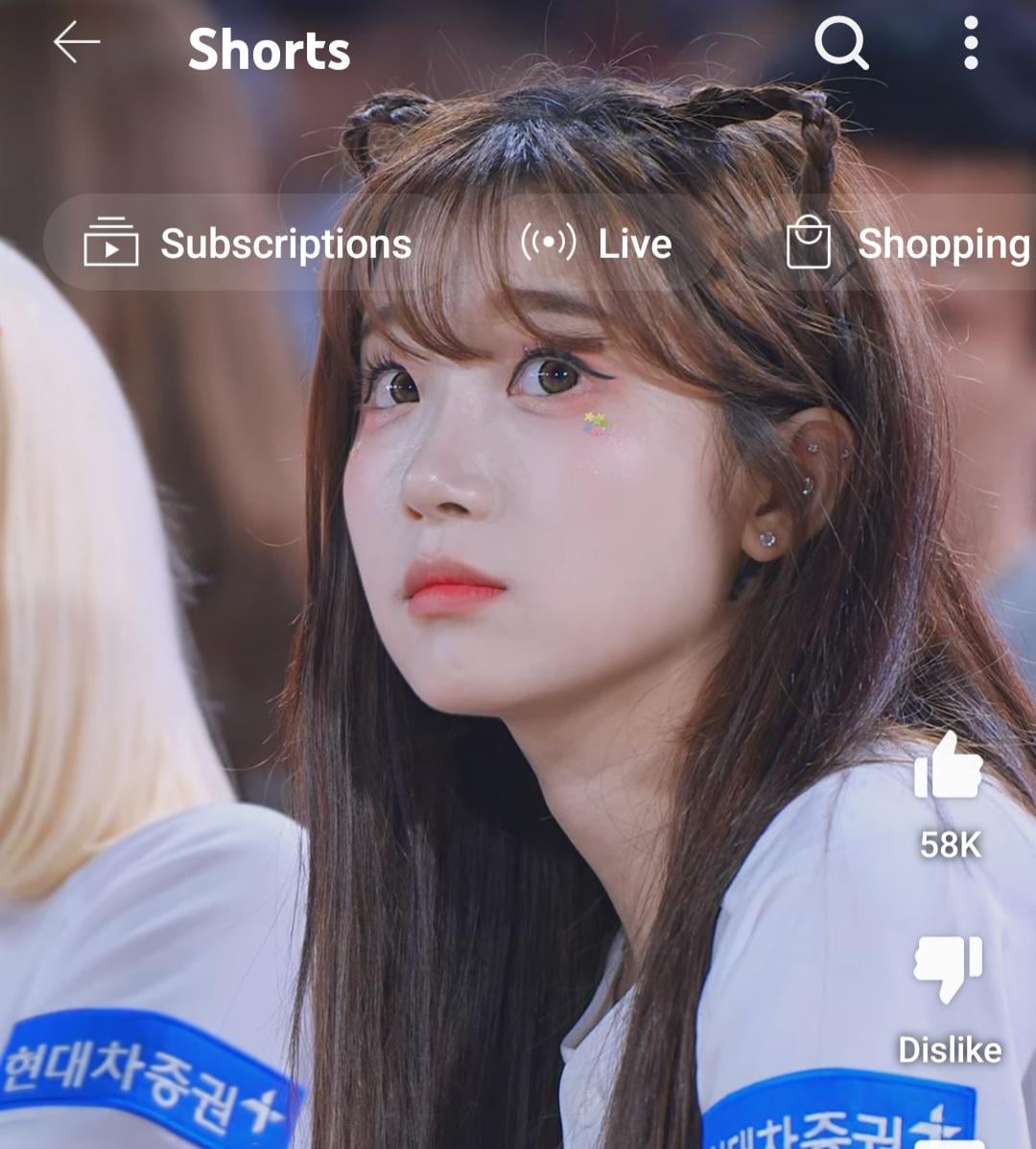Open search from the magnifier icon

(841, 44)
